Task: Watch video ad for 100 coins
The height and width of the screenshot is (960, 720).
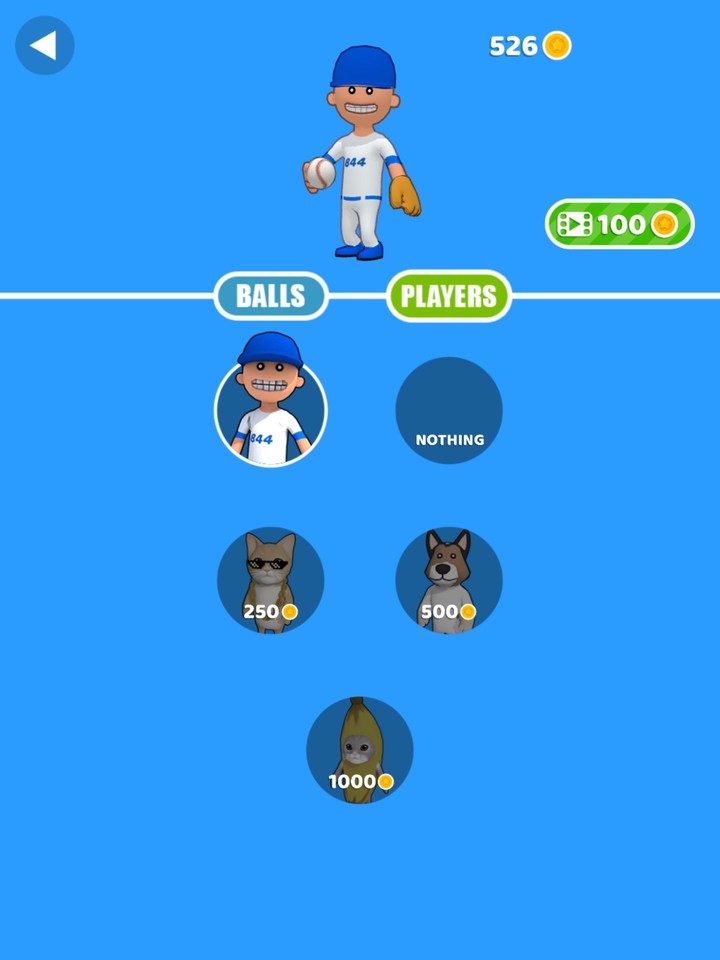Action: [x=619, y=224]
